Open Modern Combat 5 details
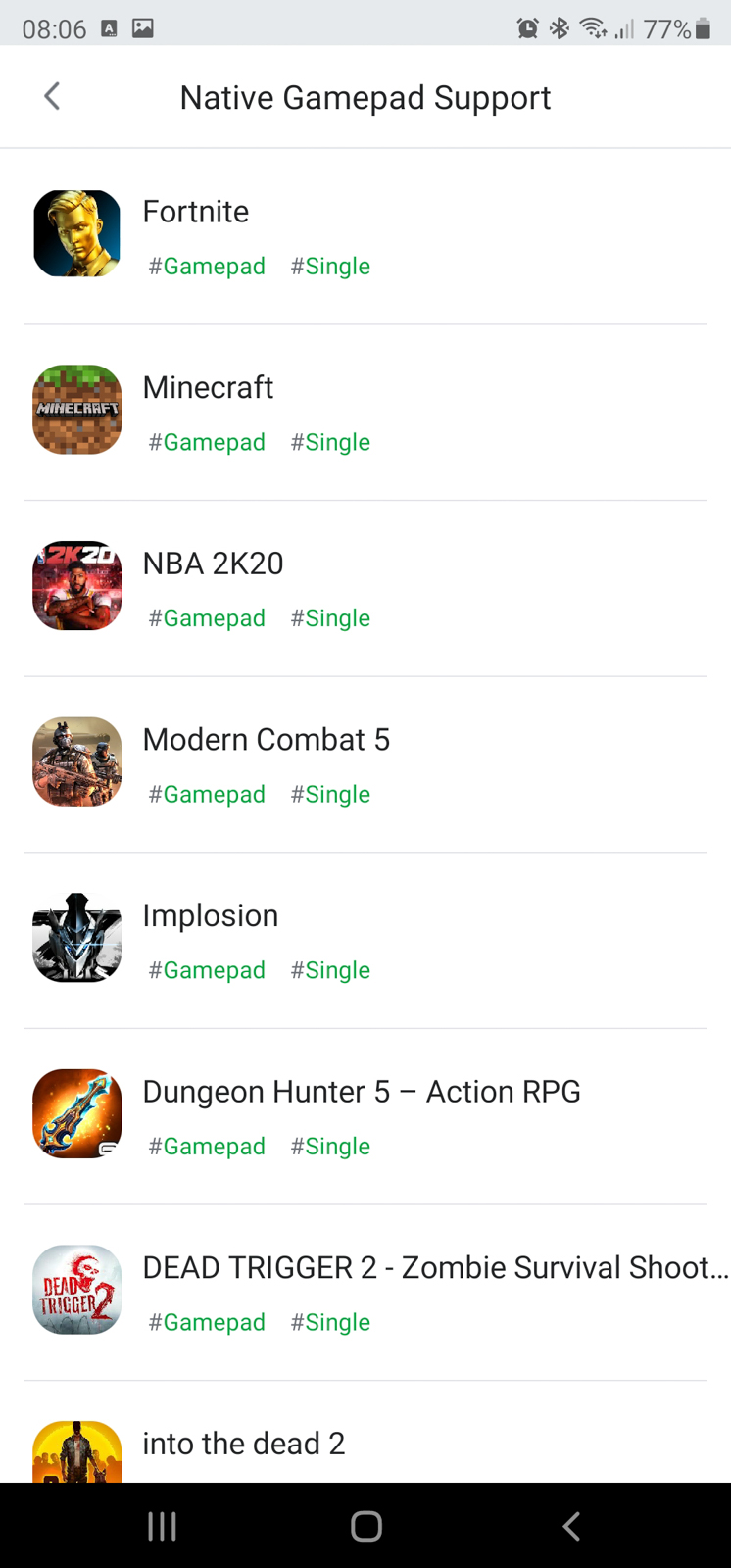Screen dimensions: 731x1568 click(x=365, y=764)
